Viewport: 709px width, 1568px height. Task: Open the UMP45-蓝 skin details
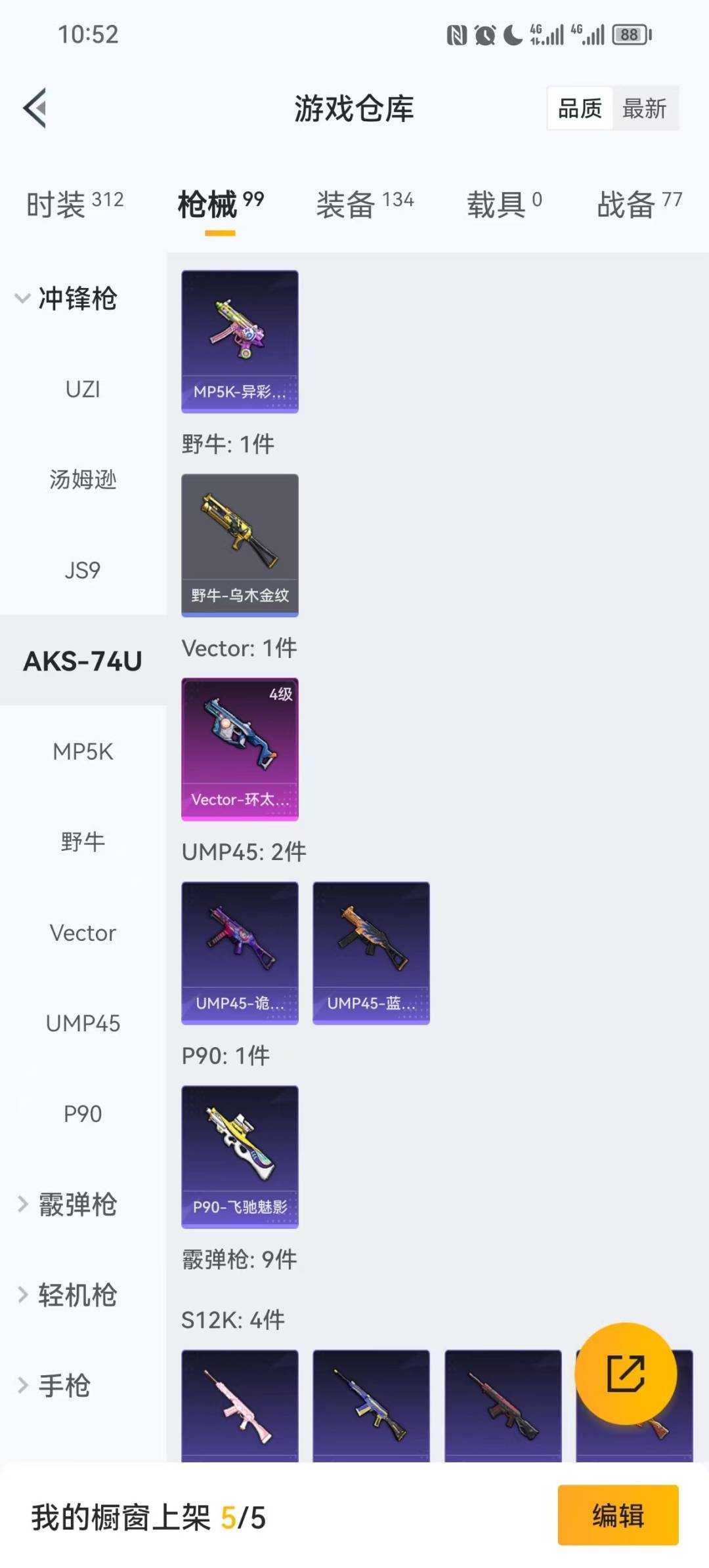tap(371, 953)
